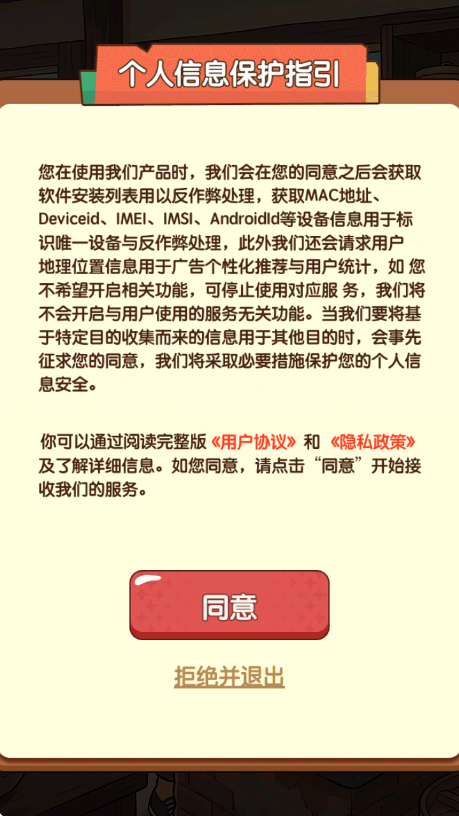Open the《用户协议》link
Viewport: 459px width, 816px height.
tap(253, 442)
